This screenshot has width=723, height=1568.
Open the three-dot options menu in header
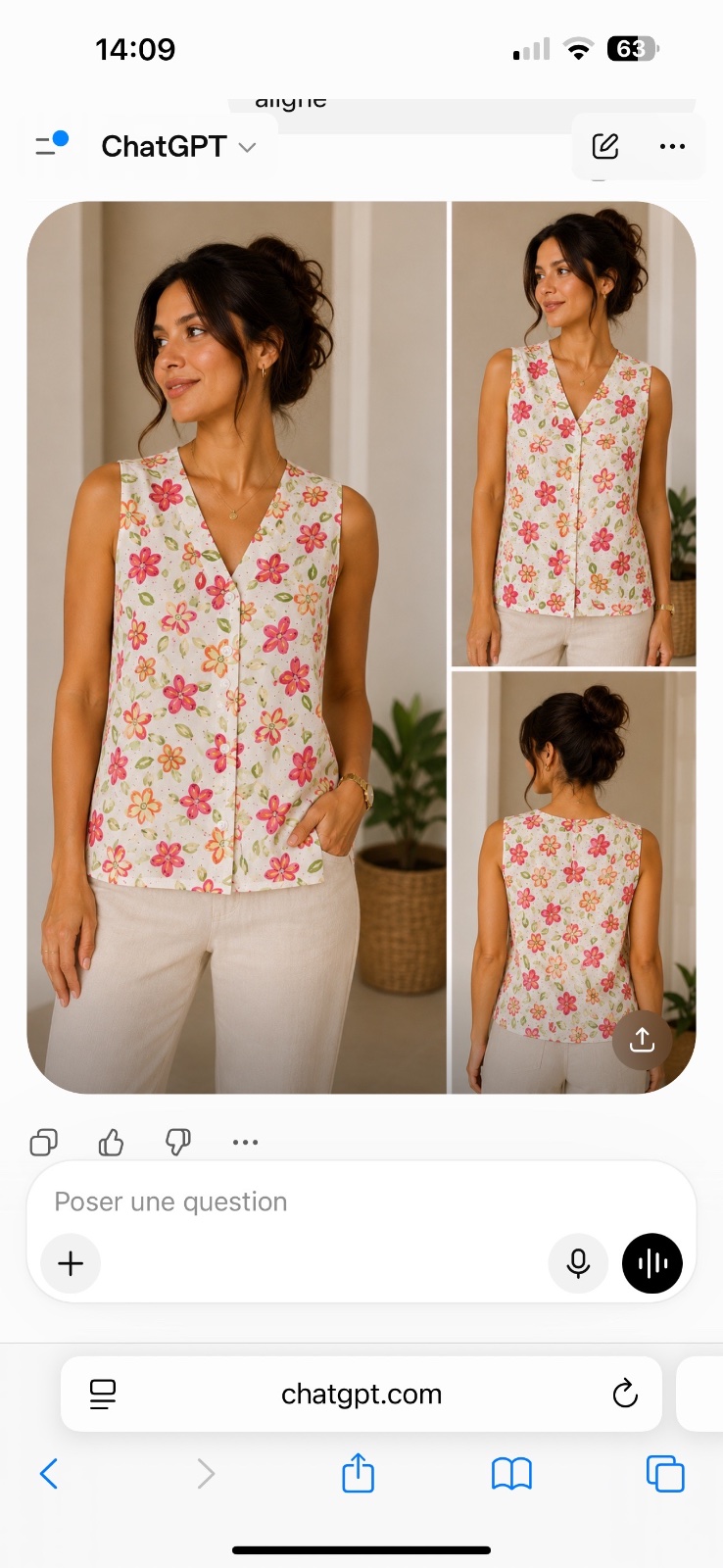[x=672, y=146]
